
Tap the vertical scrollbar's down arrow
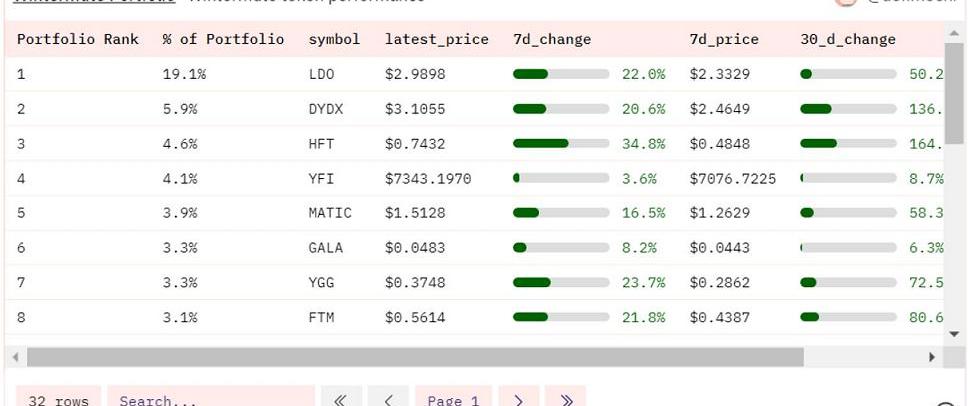coord(953,334)
